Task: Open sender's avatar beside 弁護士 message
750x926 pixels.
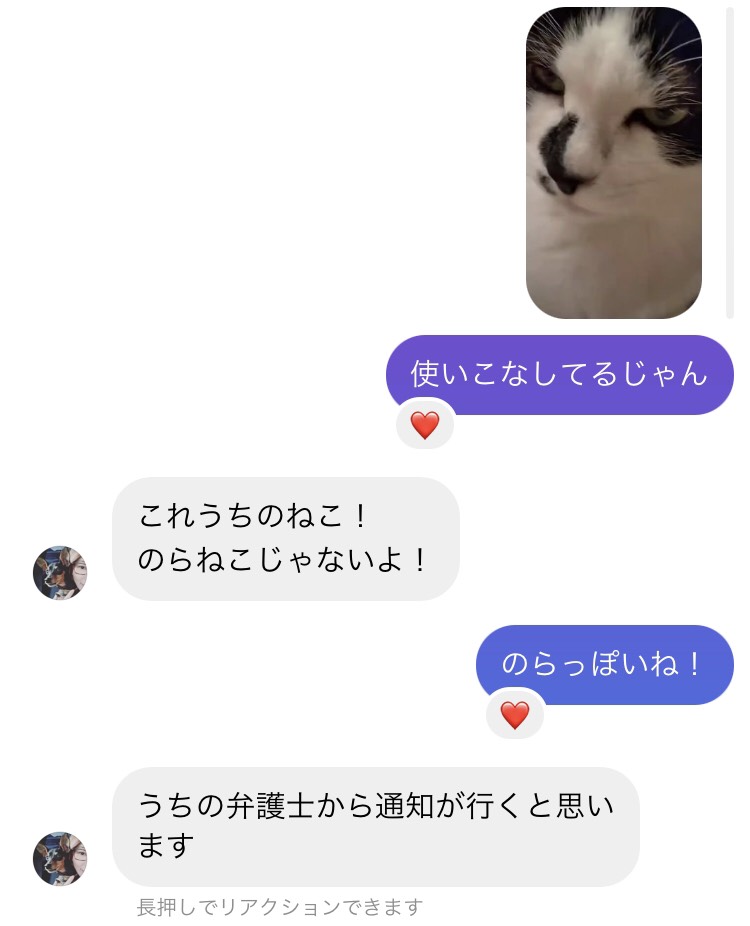Action: click(60, 859)
